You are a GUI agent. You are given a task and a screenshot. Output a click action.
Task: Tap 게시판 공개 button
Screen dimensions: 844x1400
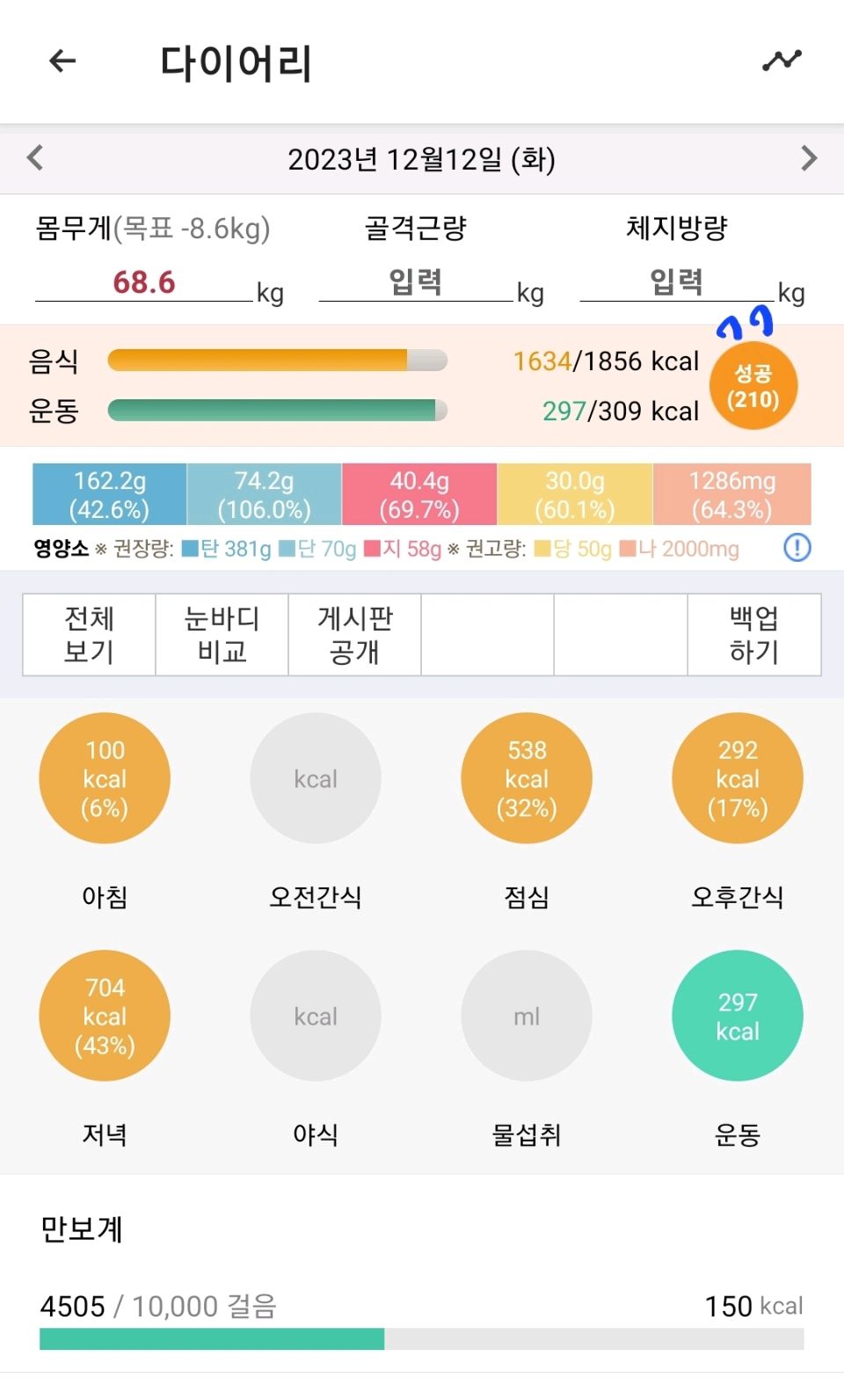coord(354,635)
